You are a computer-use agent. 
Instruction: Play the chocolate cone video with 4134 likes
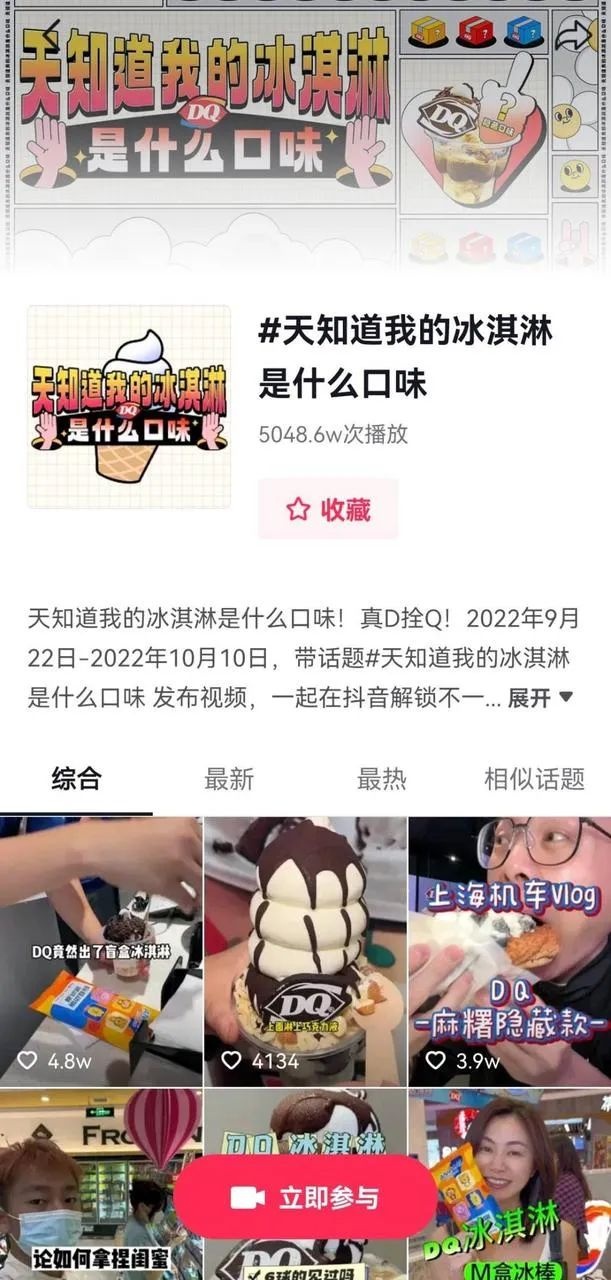tap(305, 950)
